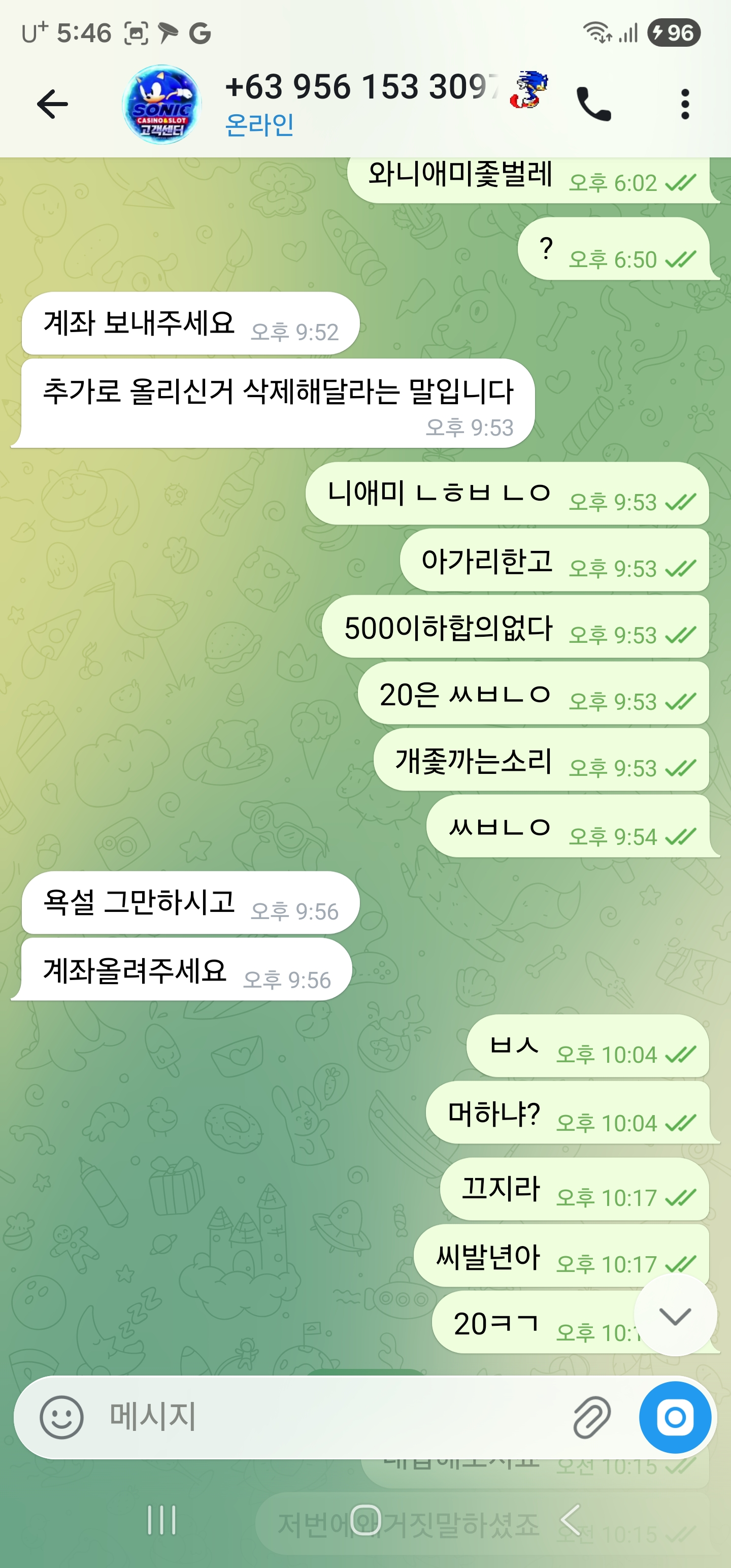Open the Sonic contact profile picture
This screenshot has width=731, height=1568.
pos(161,104)
